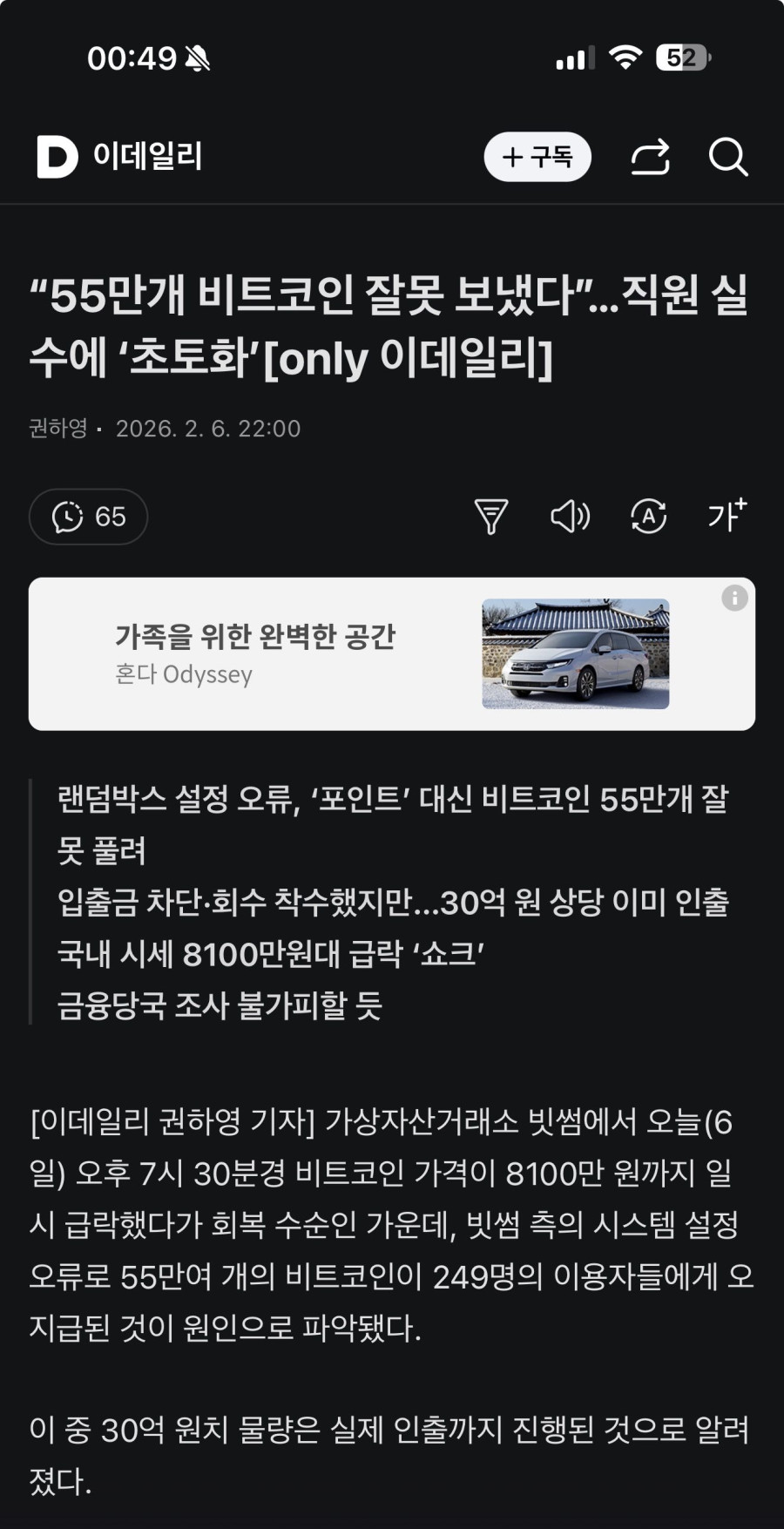Subscribe to 이데일리 with the 구독 button
784x1529 pixels.
click(537, 157)
